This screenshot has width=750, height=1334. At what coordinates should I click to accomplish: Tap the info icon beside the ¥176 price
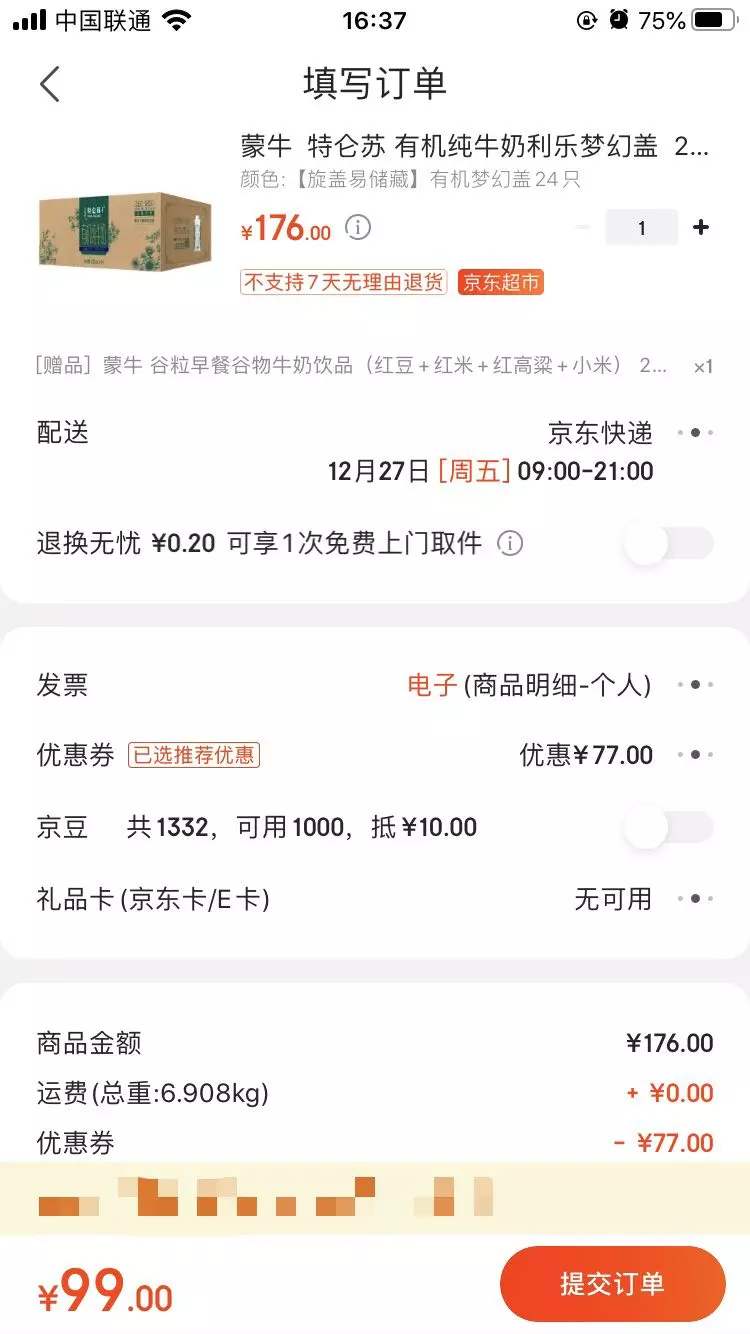tap(356, 228)
